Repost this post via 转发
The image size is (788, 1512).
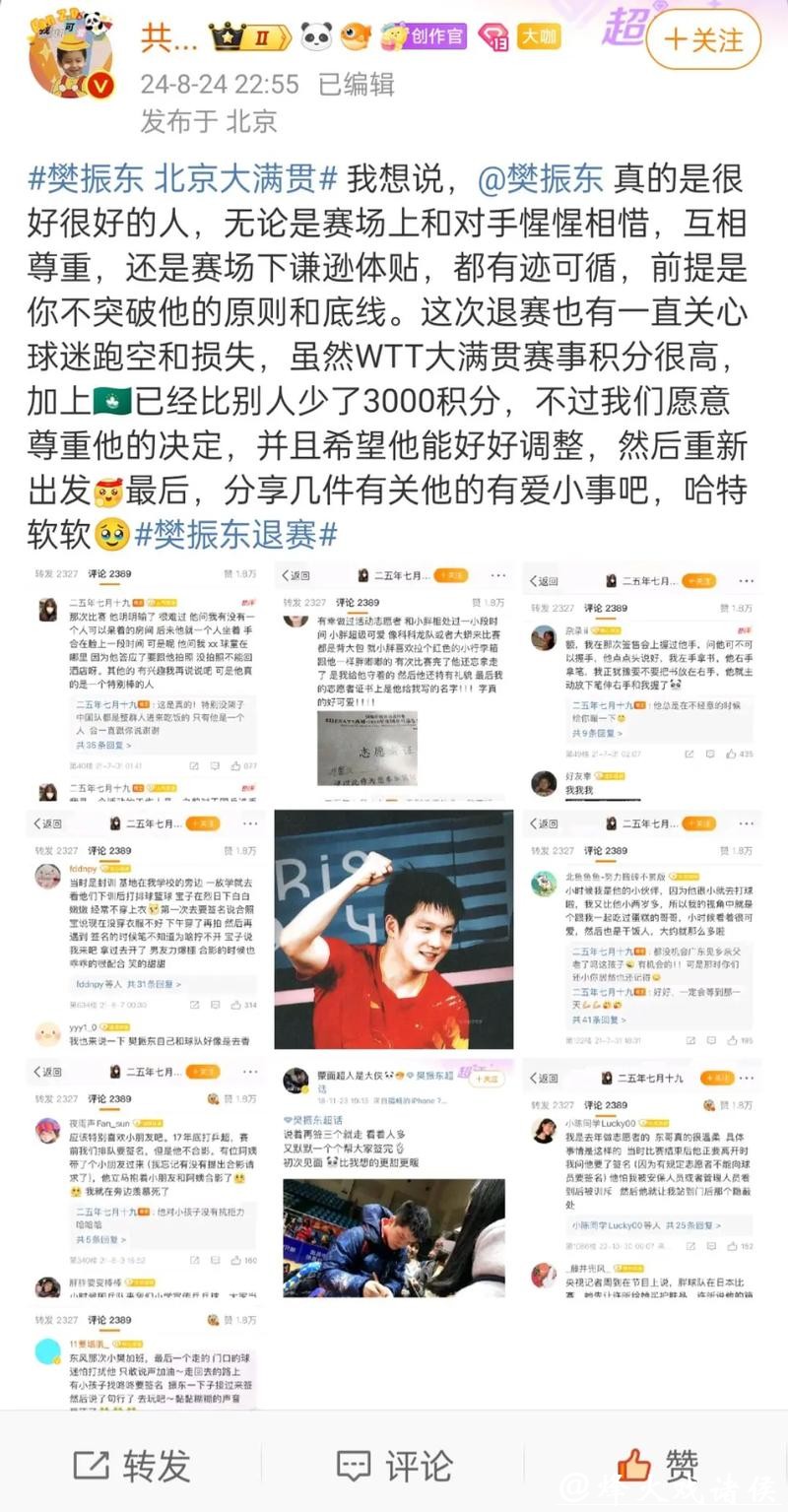tap(133, 1465)
